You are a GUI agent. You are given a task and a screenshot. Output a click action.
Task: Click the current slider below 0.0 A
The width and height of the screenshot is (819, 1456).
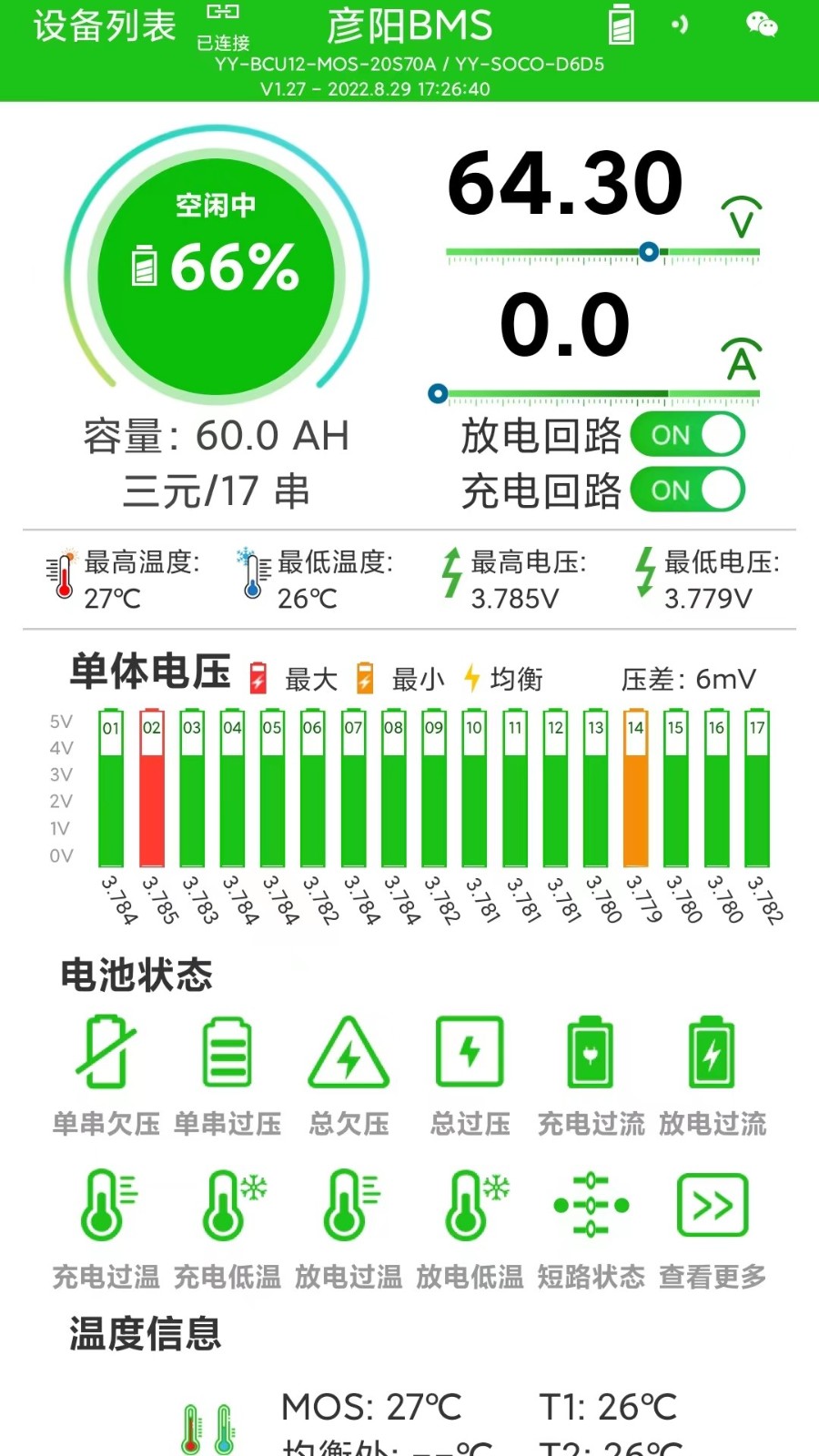point(601,394)
